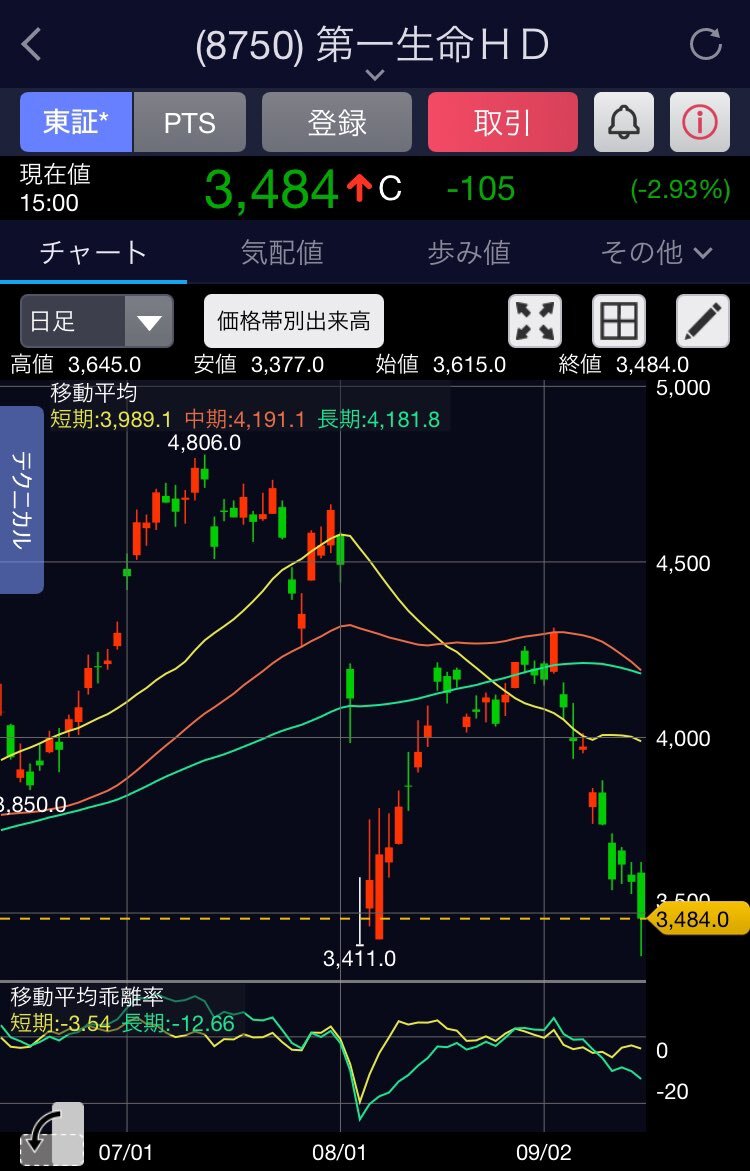Switch market view from 東証 to PTS
The image size is (750, 1171).
(189, 121)
